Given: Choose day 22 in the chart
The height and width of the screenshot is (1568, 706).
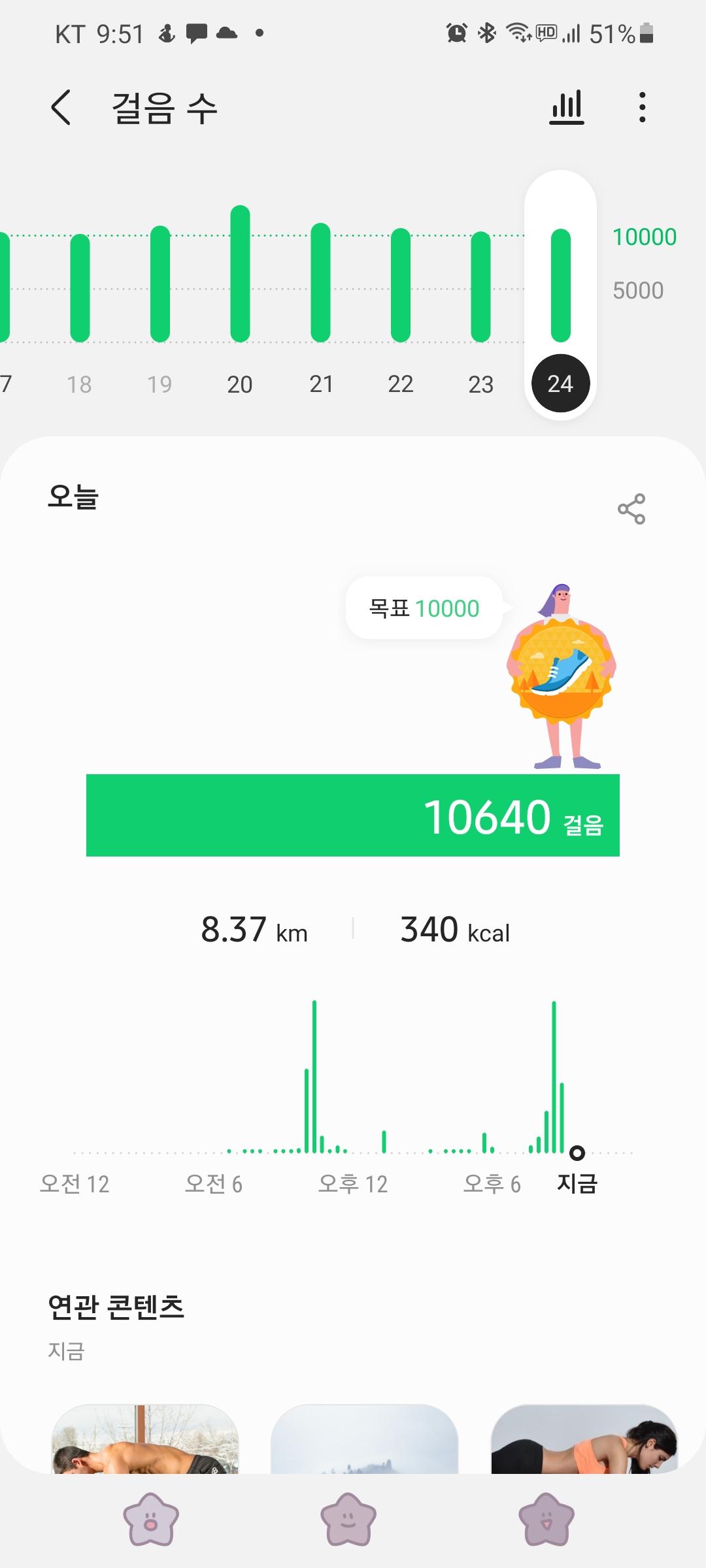Looking at the screenshot, I should pyautogui.click(x=401, y=286).
